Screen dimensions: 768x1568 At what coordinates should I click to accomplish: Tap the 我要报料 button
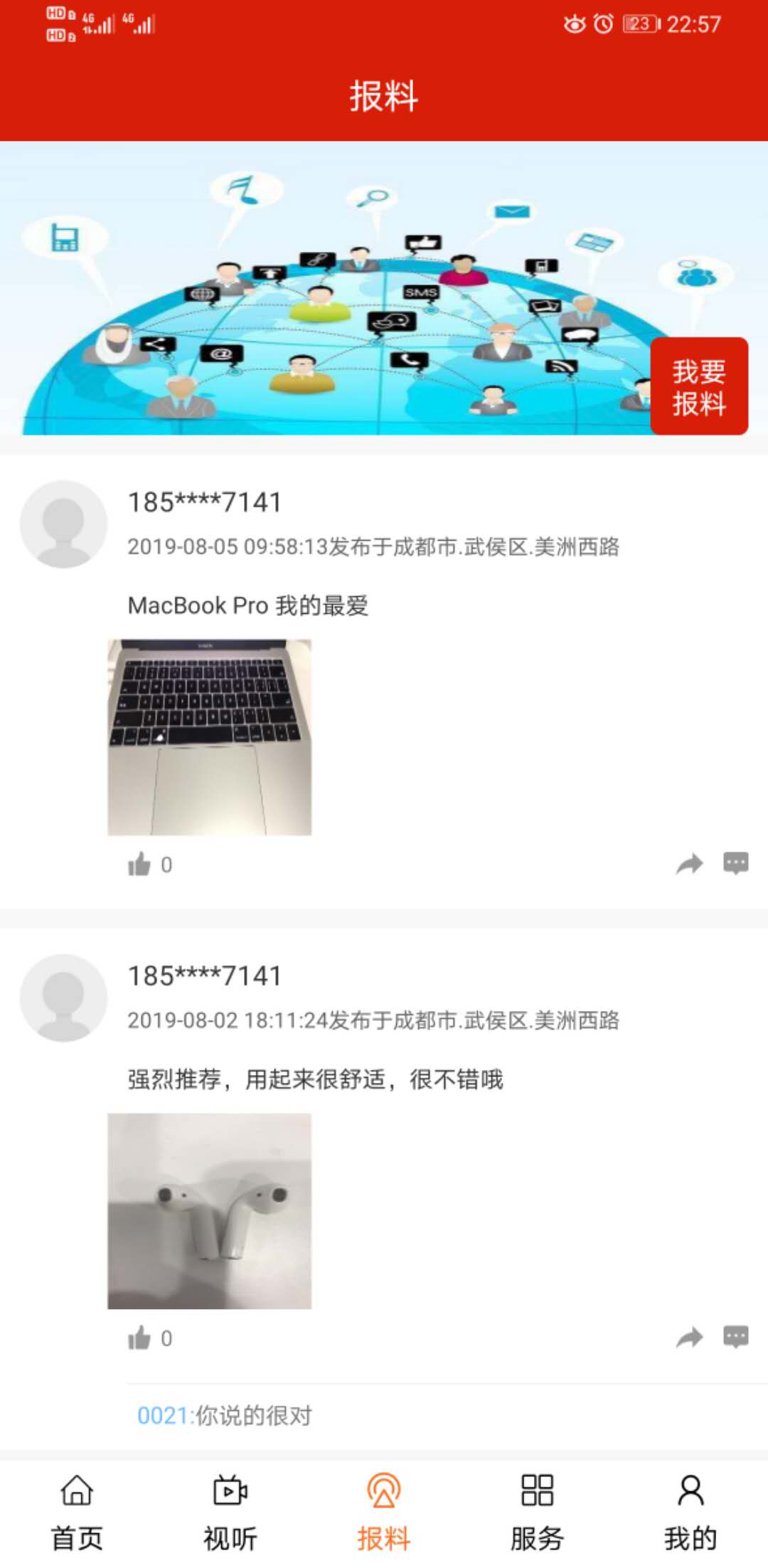tap(698, 386)
